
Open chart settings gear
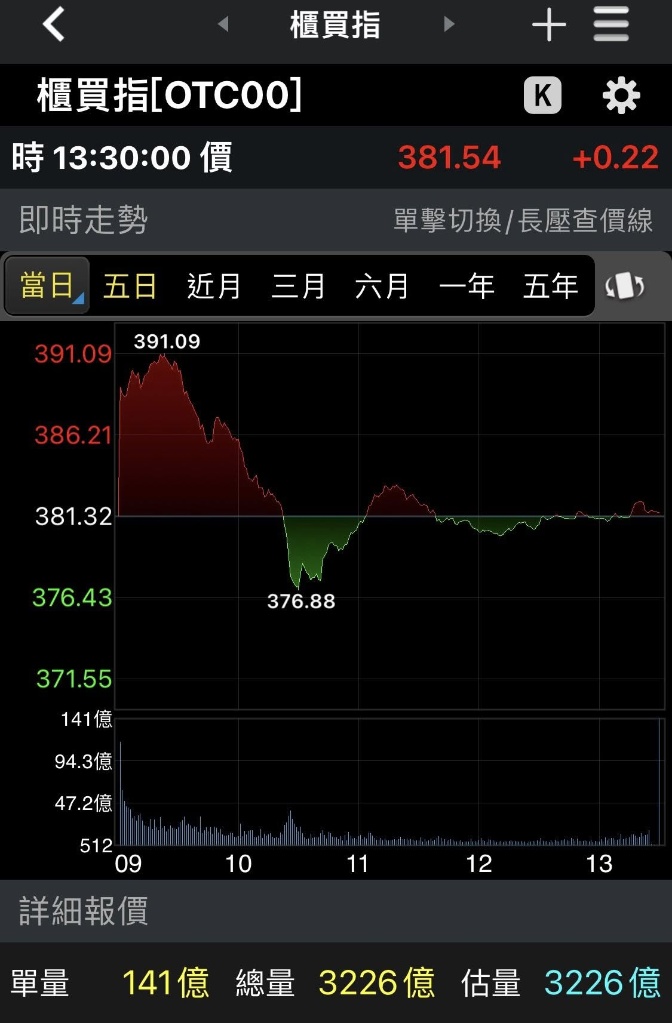(621, 96)
